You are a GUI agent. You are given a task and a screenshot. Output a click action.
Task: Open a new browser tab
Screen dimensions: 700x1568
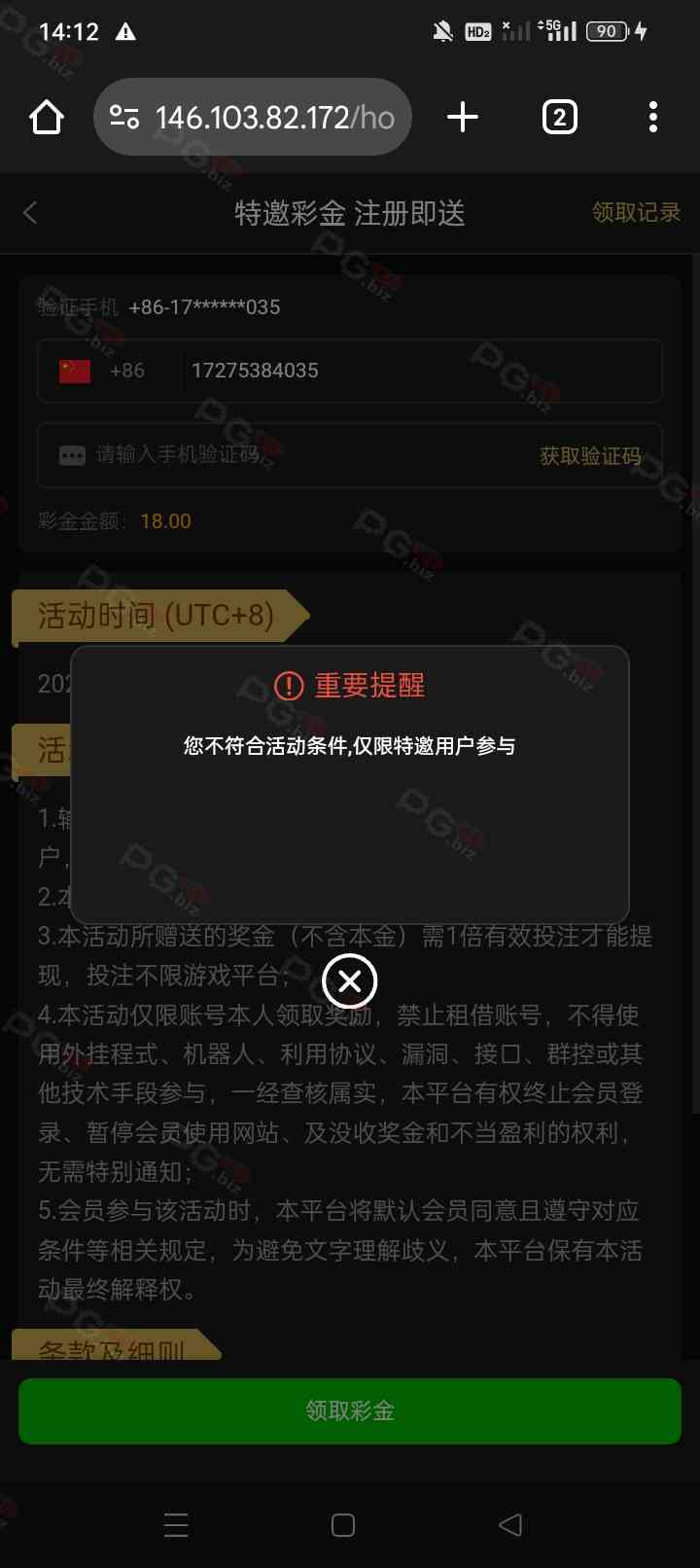tap(463, 118)
